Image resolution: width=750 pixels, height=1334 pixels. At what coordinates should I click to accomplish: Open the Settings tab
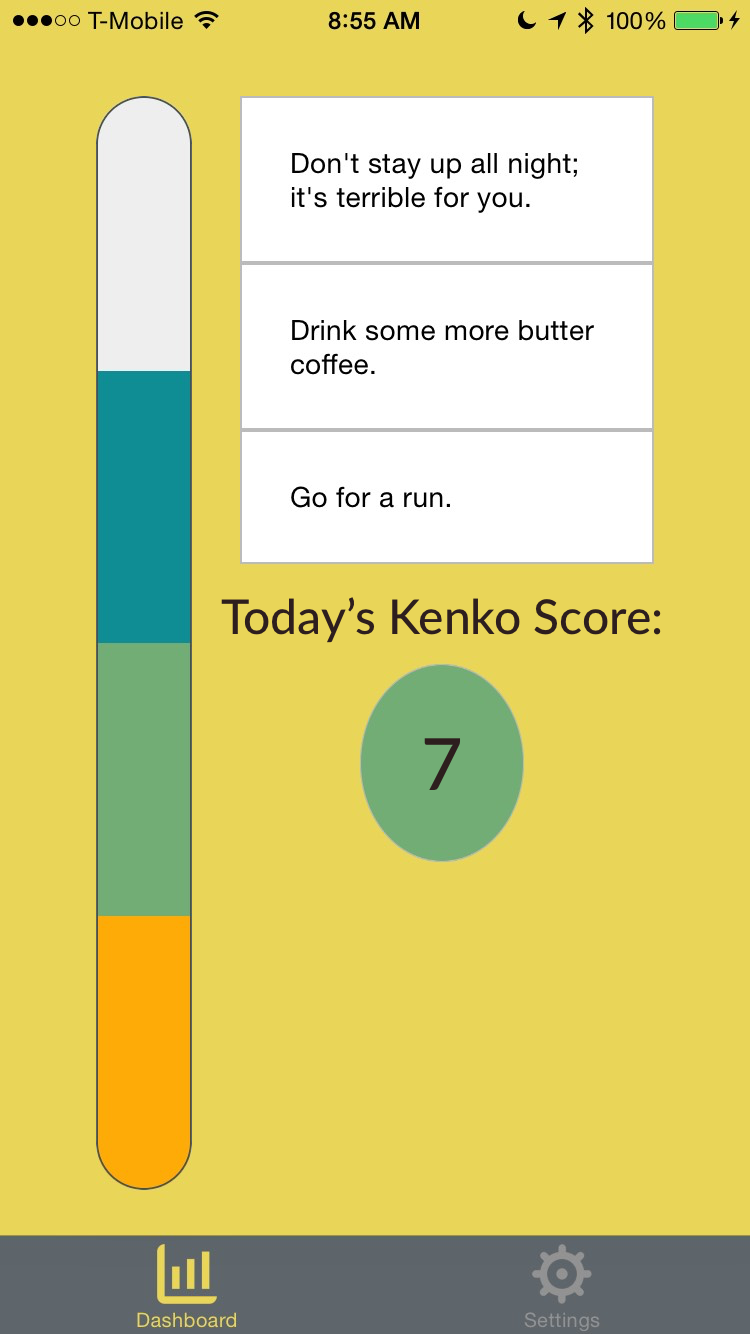pyautogui.click(x=562, y=1286)
